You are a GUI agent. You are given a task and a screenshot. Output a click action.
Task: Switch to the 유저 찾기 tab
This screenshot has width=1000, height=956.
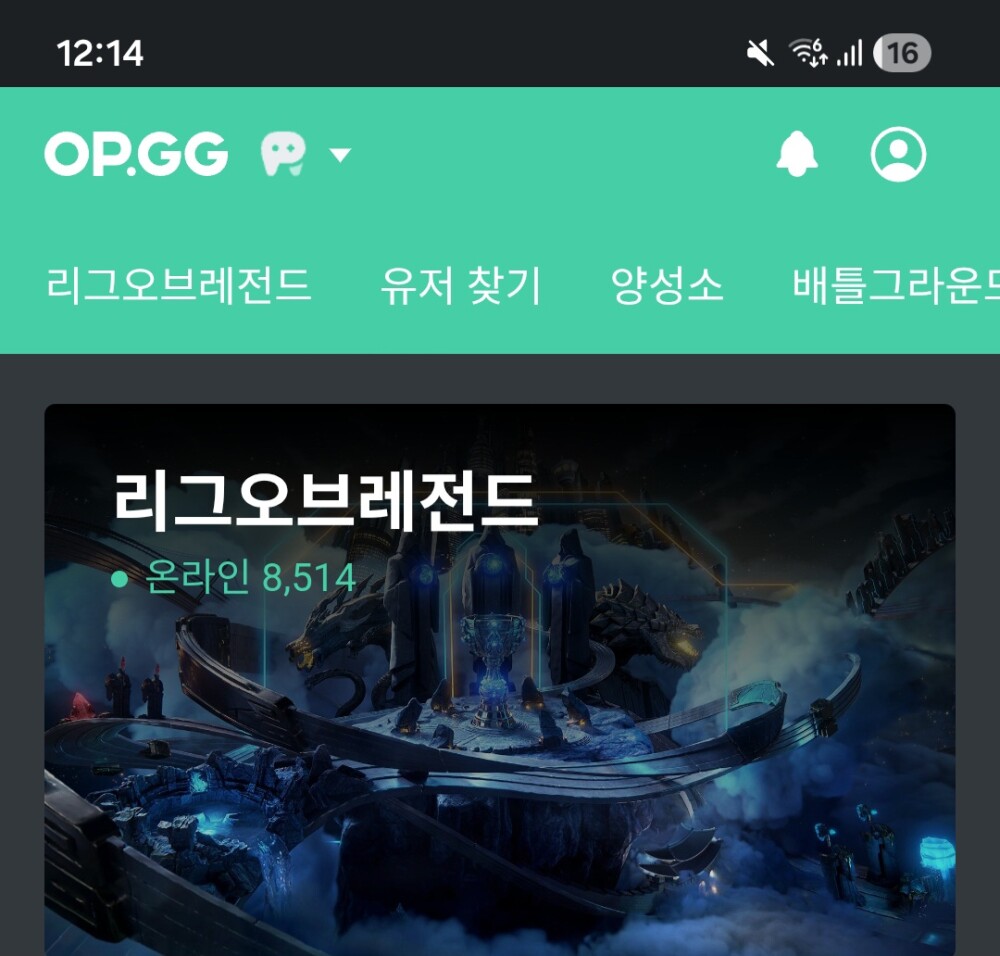460,287
